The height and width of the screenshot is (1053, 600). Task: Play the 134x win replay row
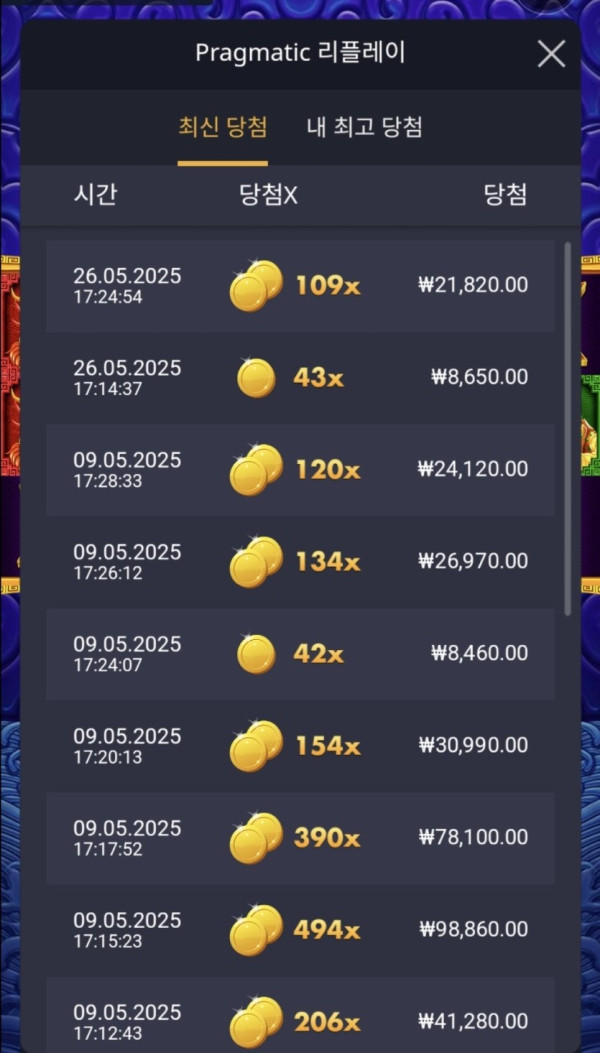(300, 561)
